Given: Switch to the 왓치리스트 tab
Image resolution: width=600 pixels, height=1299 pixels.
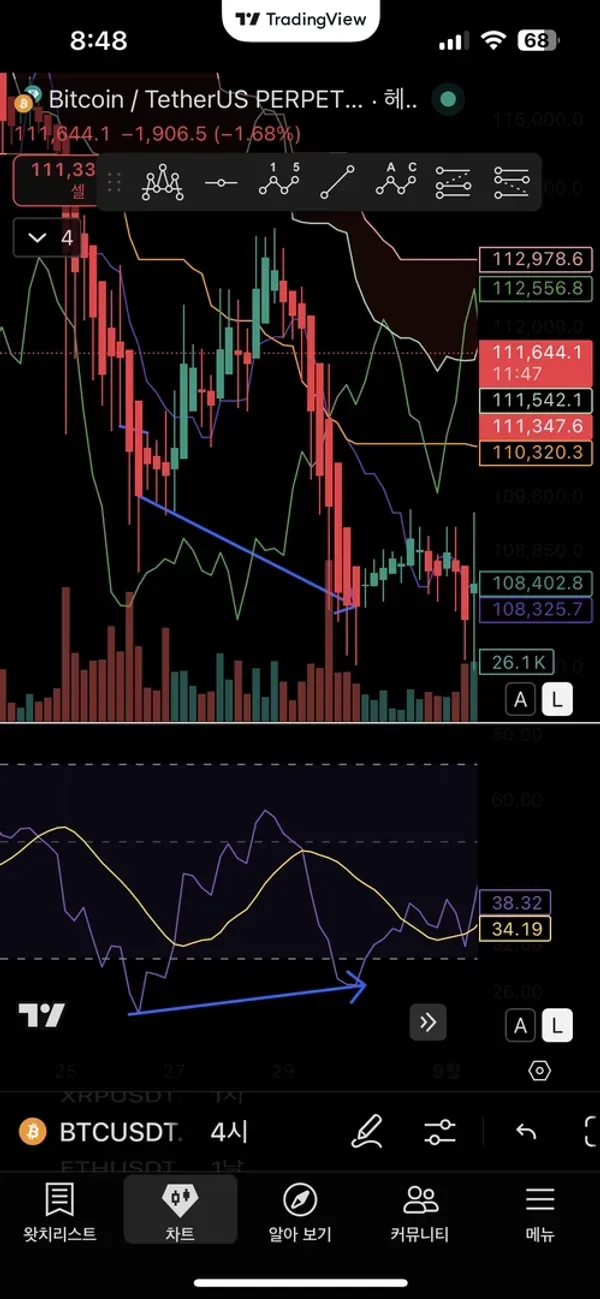Looking at the screenshot, I should 60,1211.
